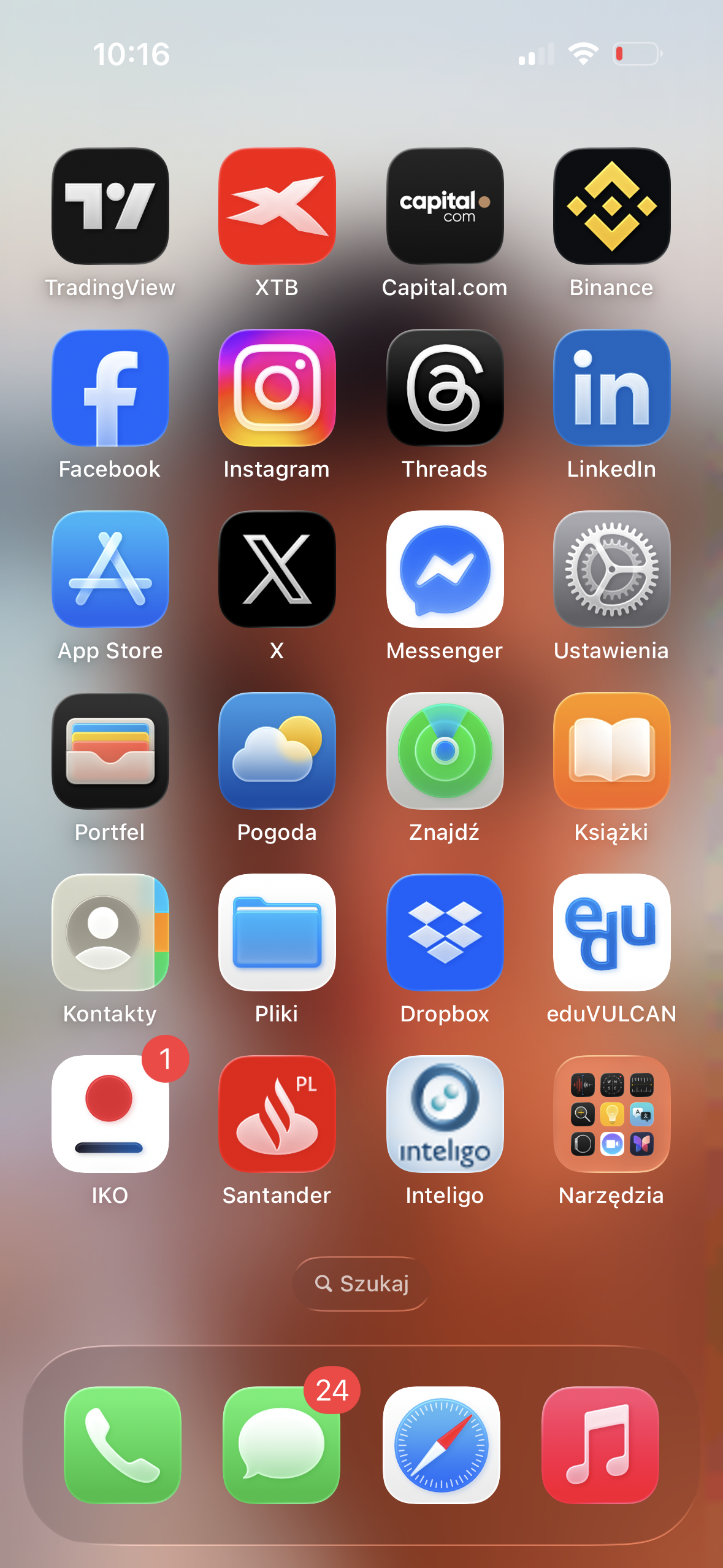Screen dimensions: 723x1568
Task: Launch the XTB trading app
Action: pos(277,206)
